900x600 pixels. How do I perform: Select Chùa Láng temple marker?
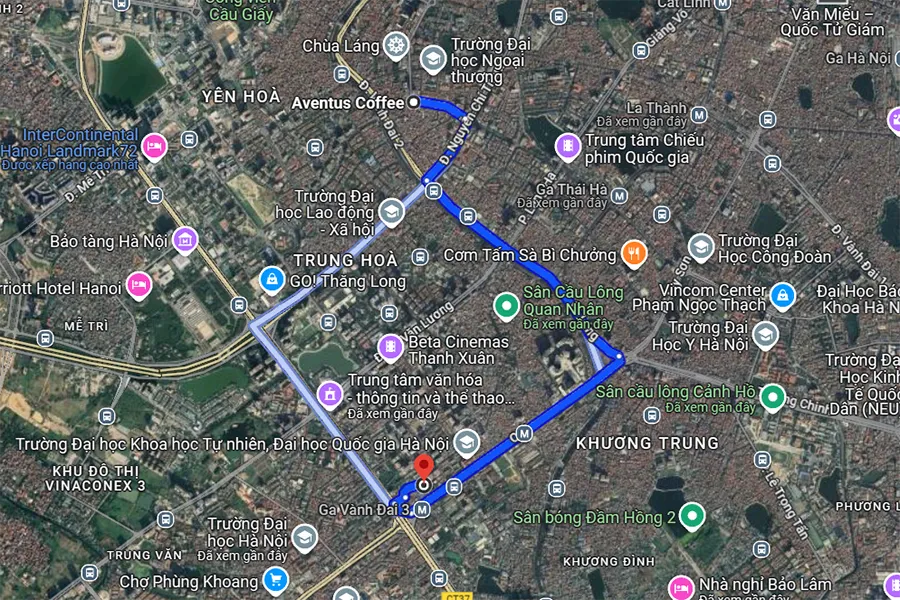397,45
